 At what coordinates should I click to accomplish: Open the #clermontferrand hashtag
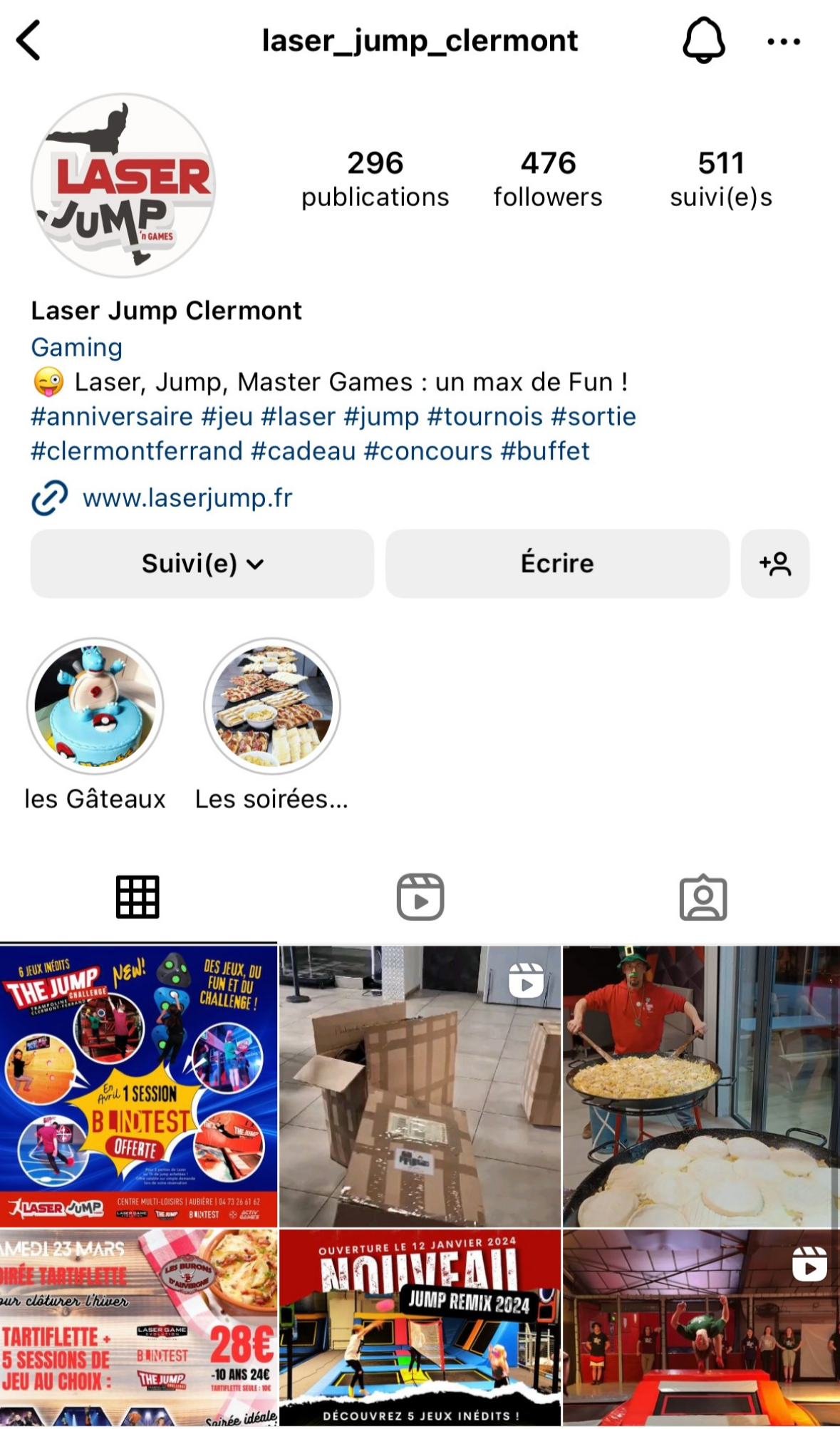click(x=136, y=450)
